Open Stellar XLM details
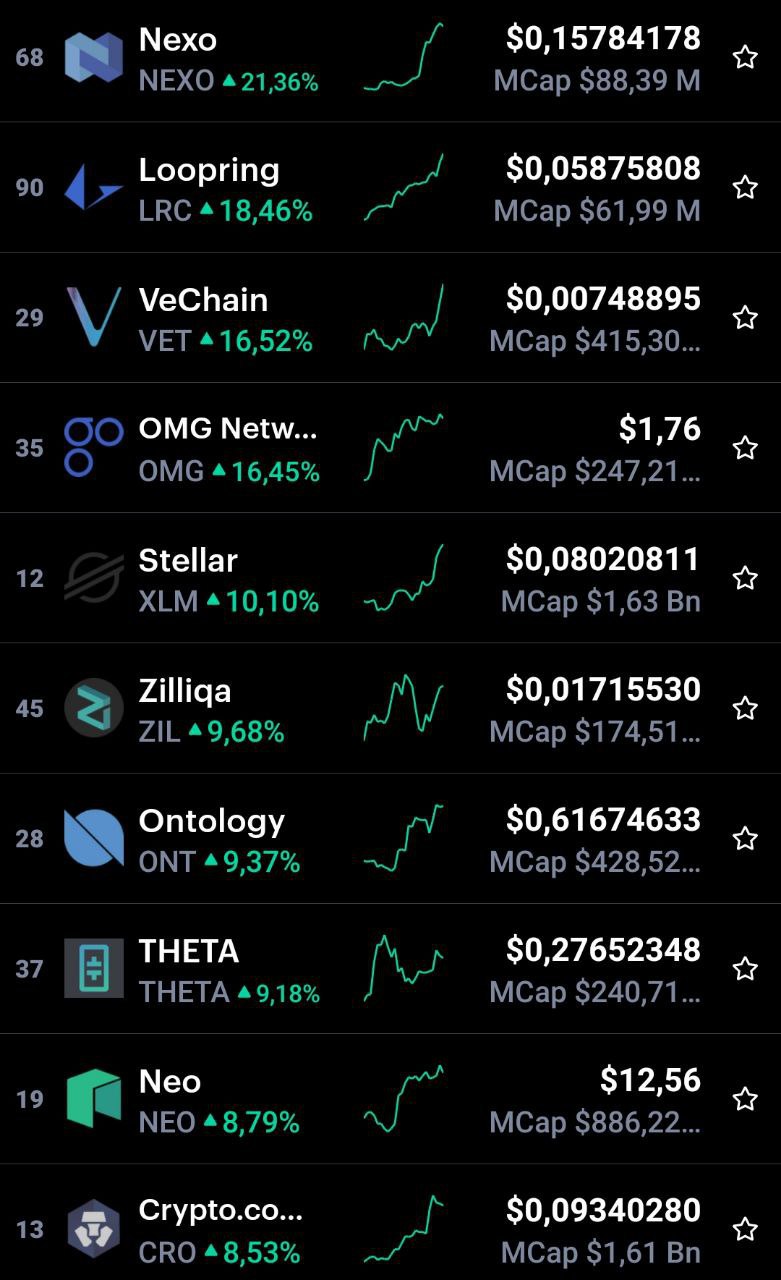The image size is (781, 1280). (390, 578)
